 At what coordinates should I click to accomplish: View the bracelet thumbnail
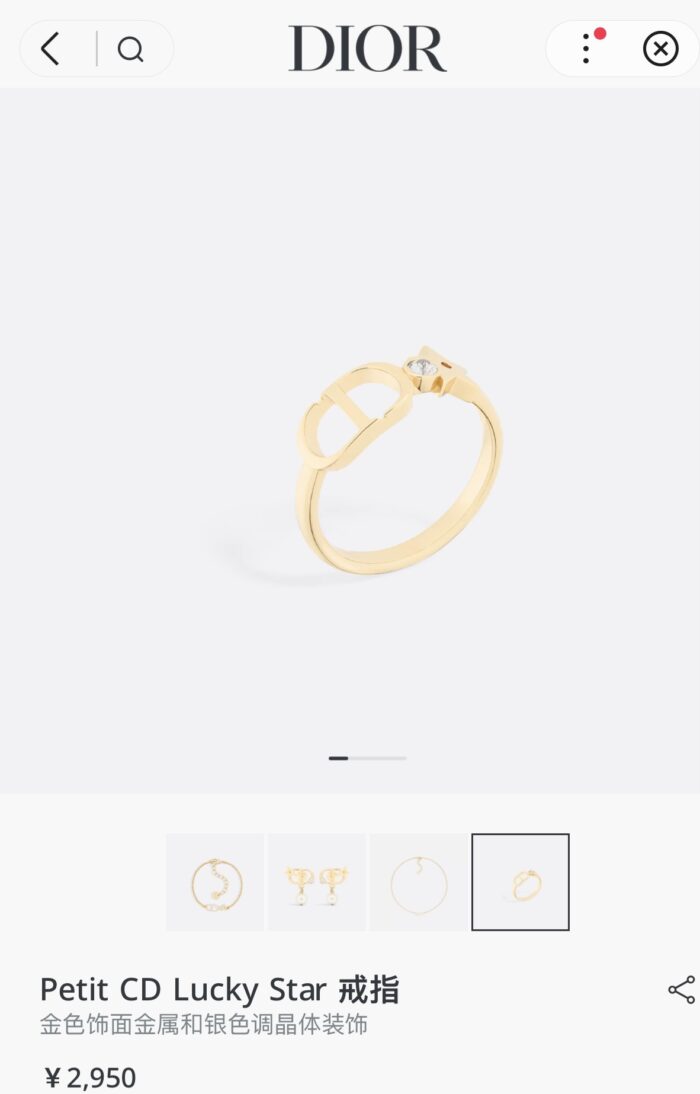(215, 882)
